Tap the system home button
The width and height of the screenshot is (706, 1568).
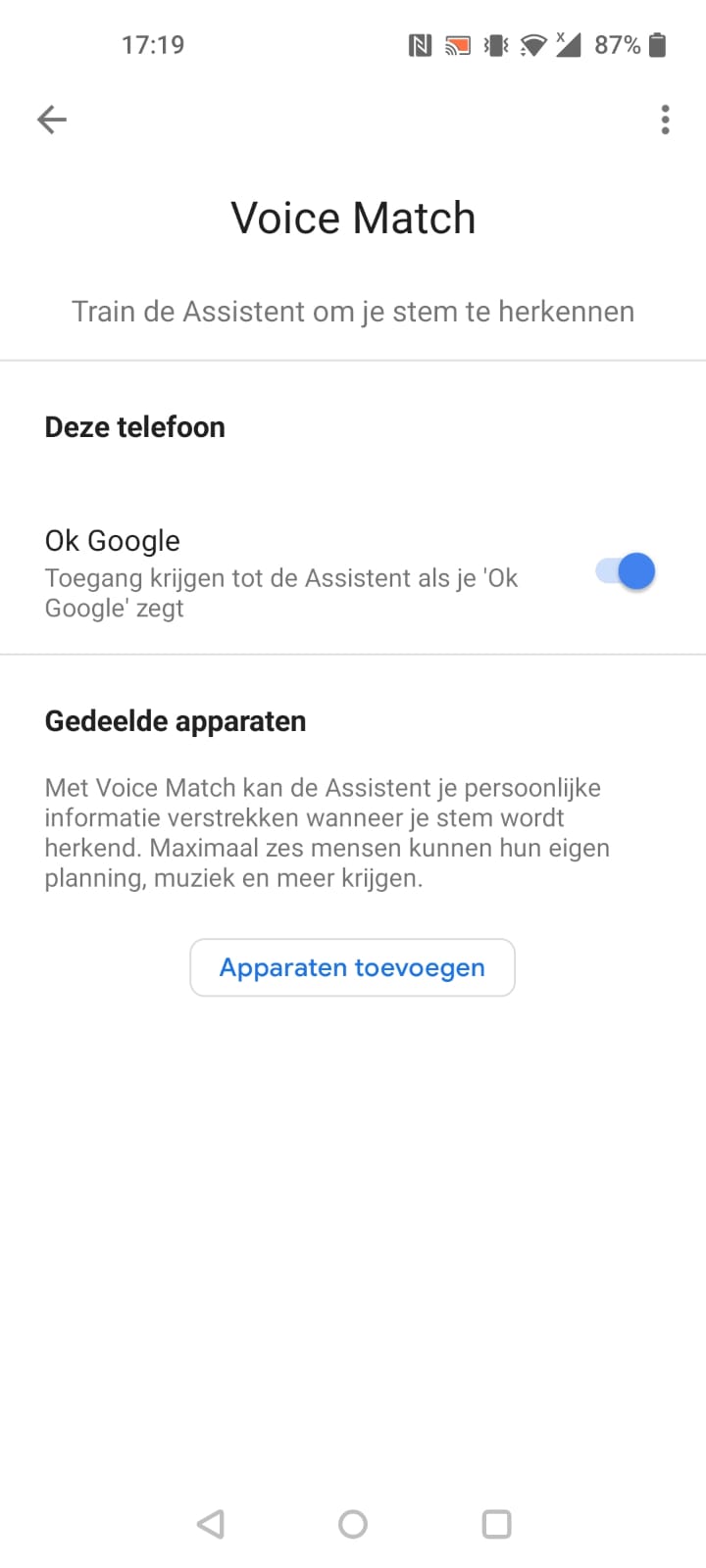pos(353,1524)
